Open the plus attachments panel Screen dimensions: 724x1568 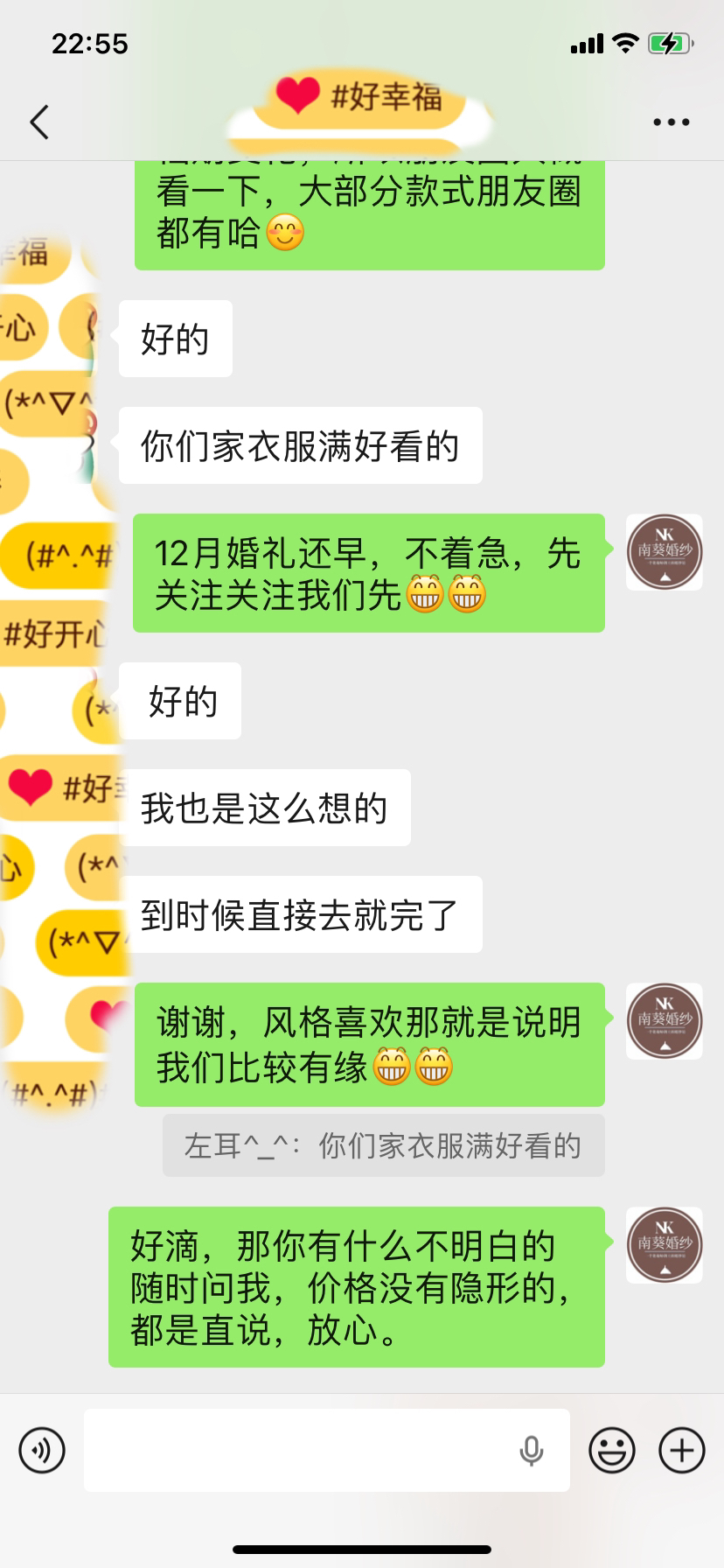(681, 1451)
